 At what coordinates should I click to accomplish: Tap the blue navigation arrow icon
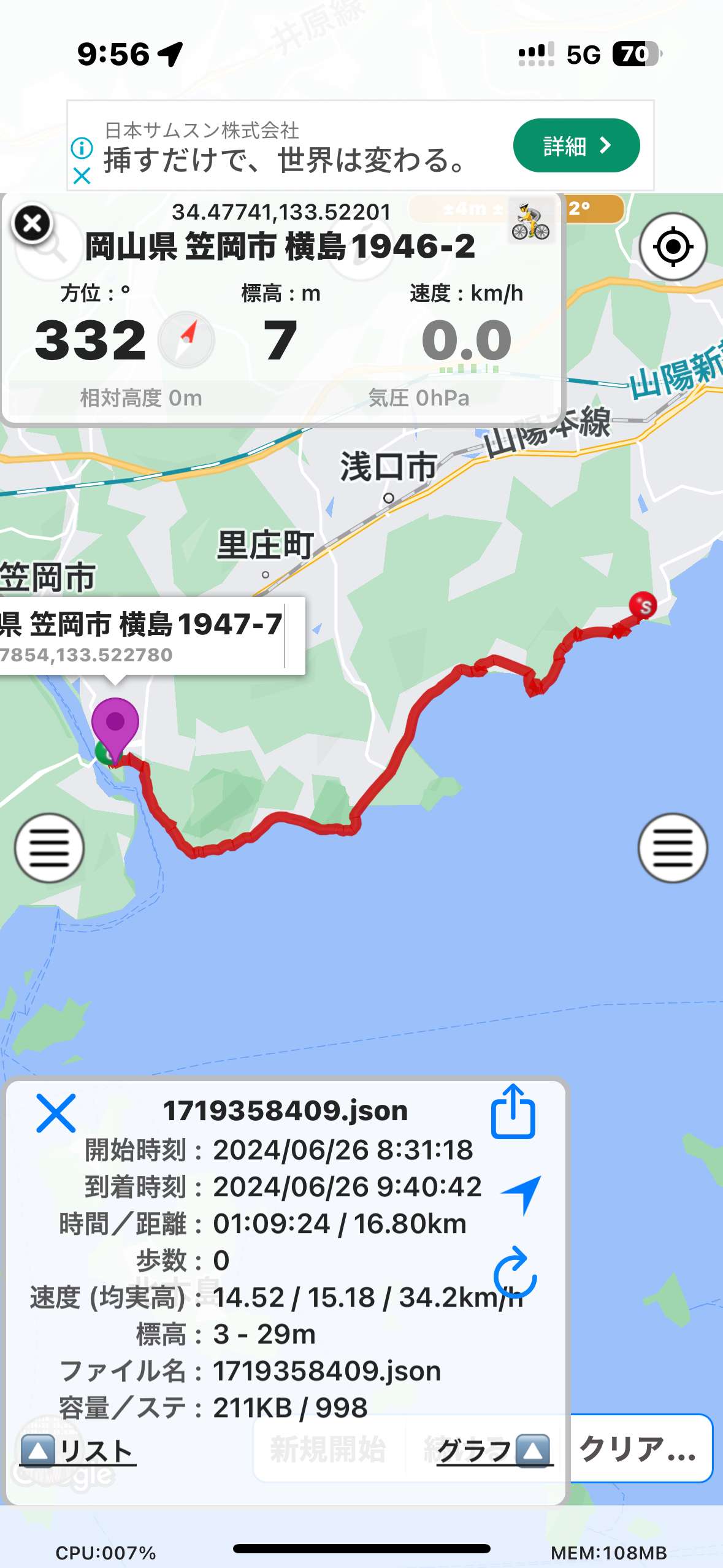point(522,1194)
